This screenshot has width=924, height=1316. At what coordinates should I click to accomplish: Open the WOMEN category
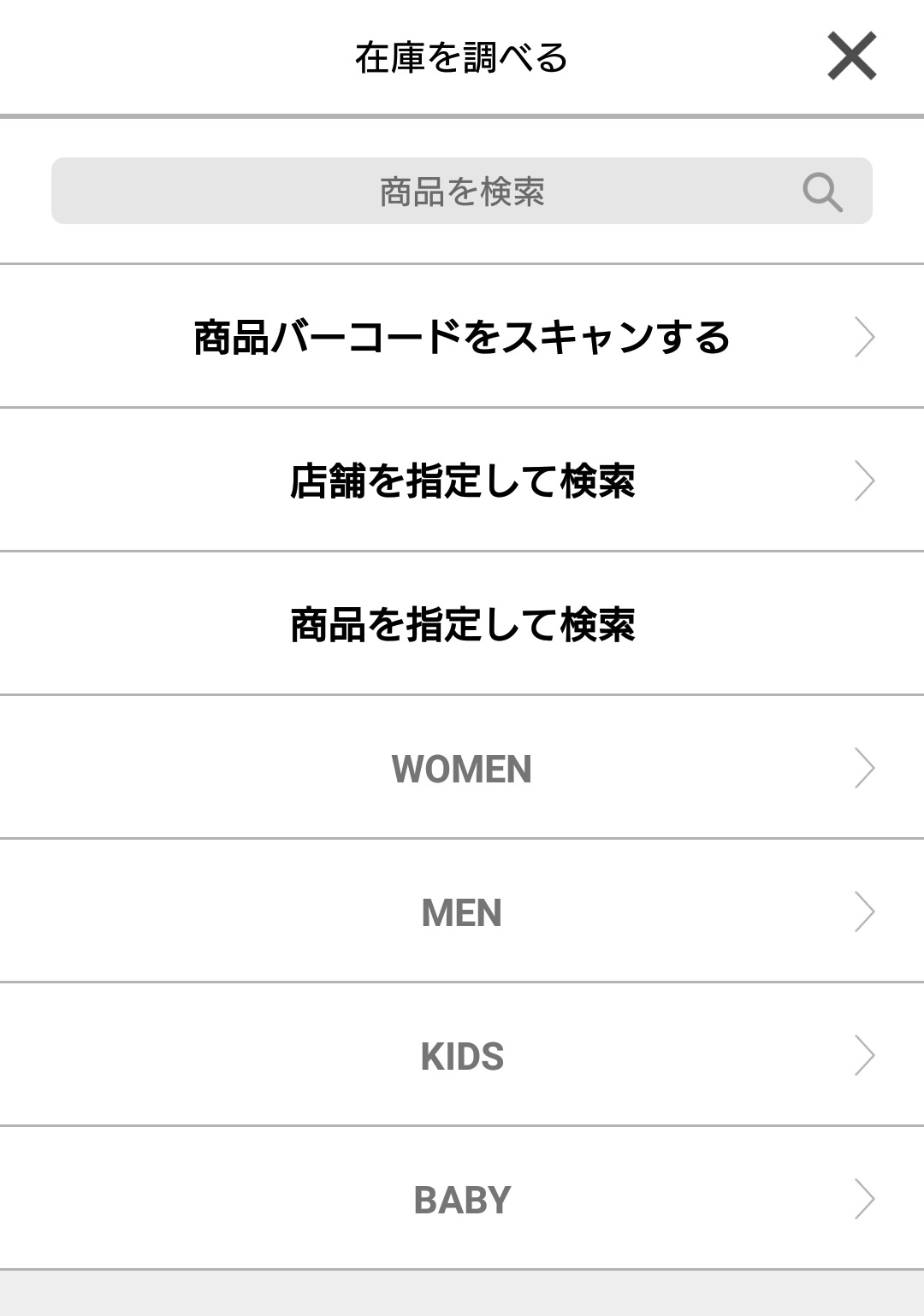click(x=462, y=768)
